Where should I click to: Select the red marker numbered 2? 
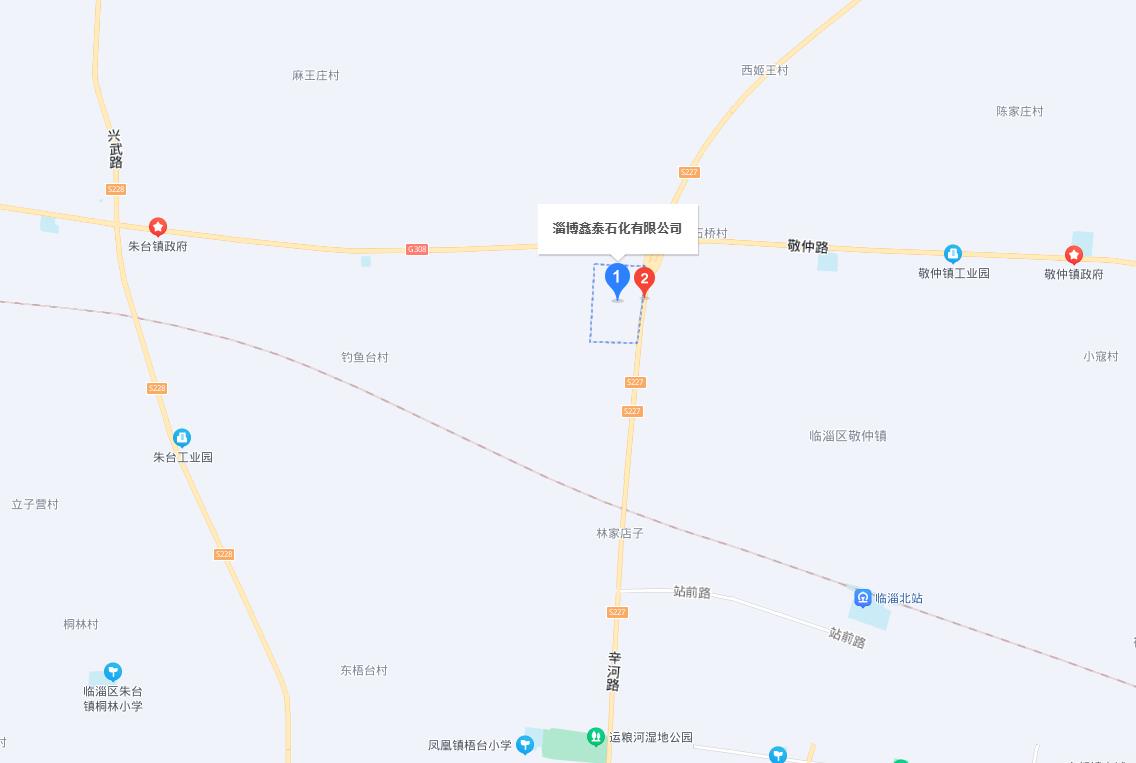pyautogui.click(x=645, y=281)
